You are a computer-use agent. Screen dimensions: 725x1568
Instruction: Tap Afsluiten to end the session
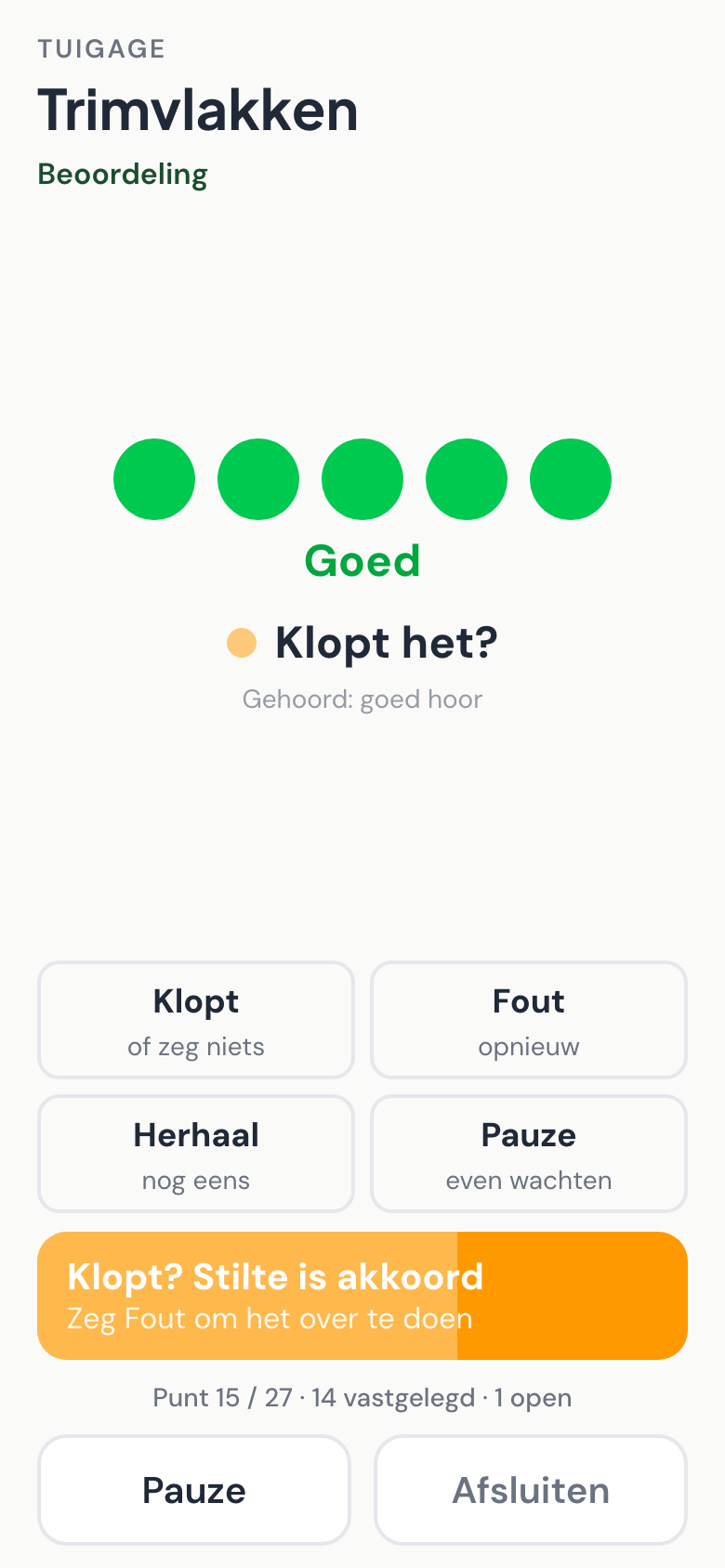point(531,1490)
